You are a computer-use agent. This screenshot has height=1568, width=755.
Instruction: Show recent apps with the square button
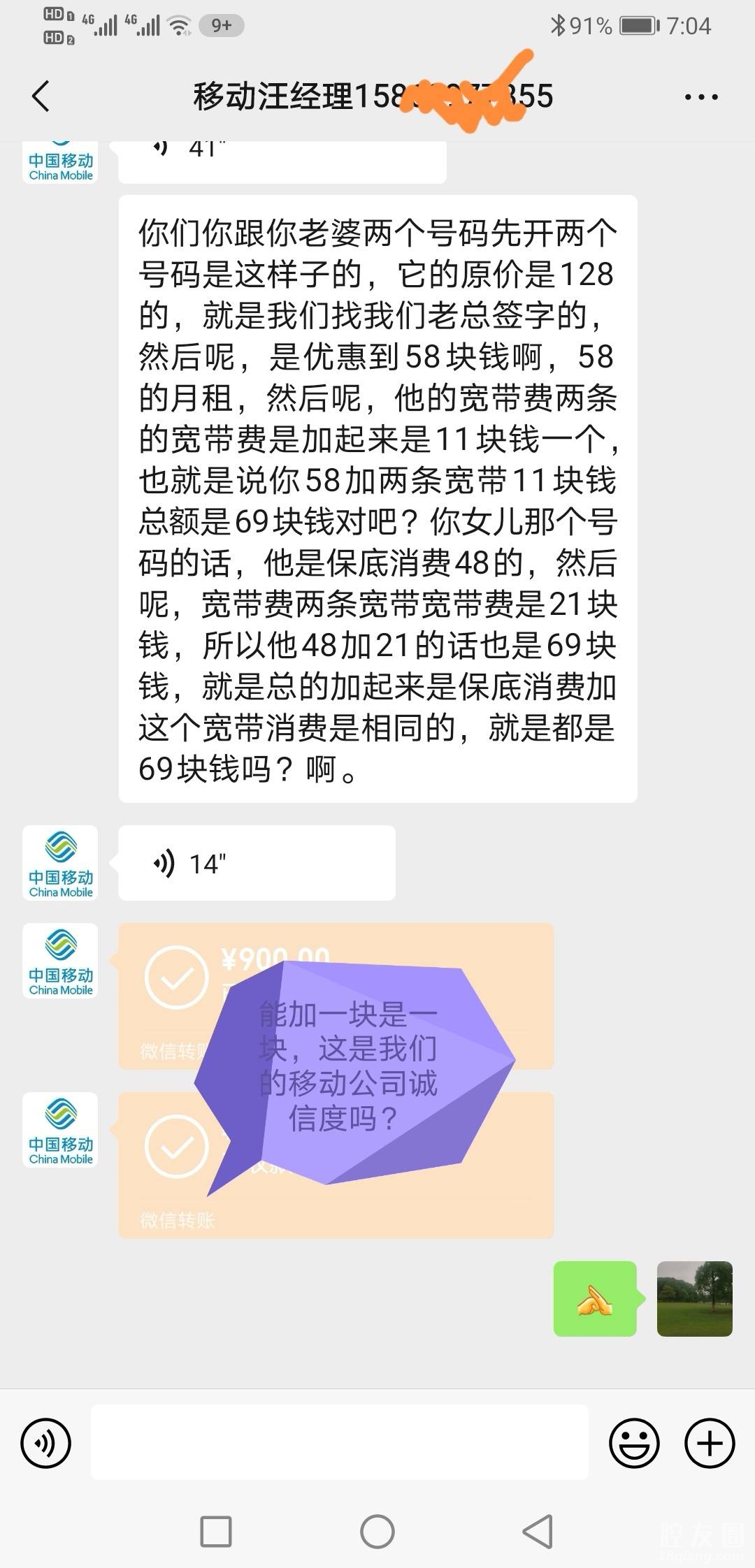click(216, 1532)
